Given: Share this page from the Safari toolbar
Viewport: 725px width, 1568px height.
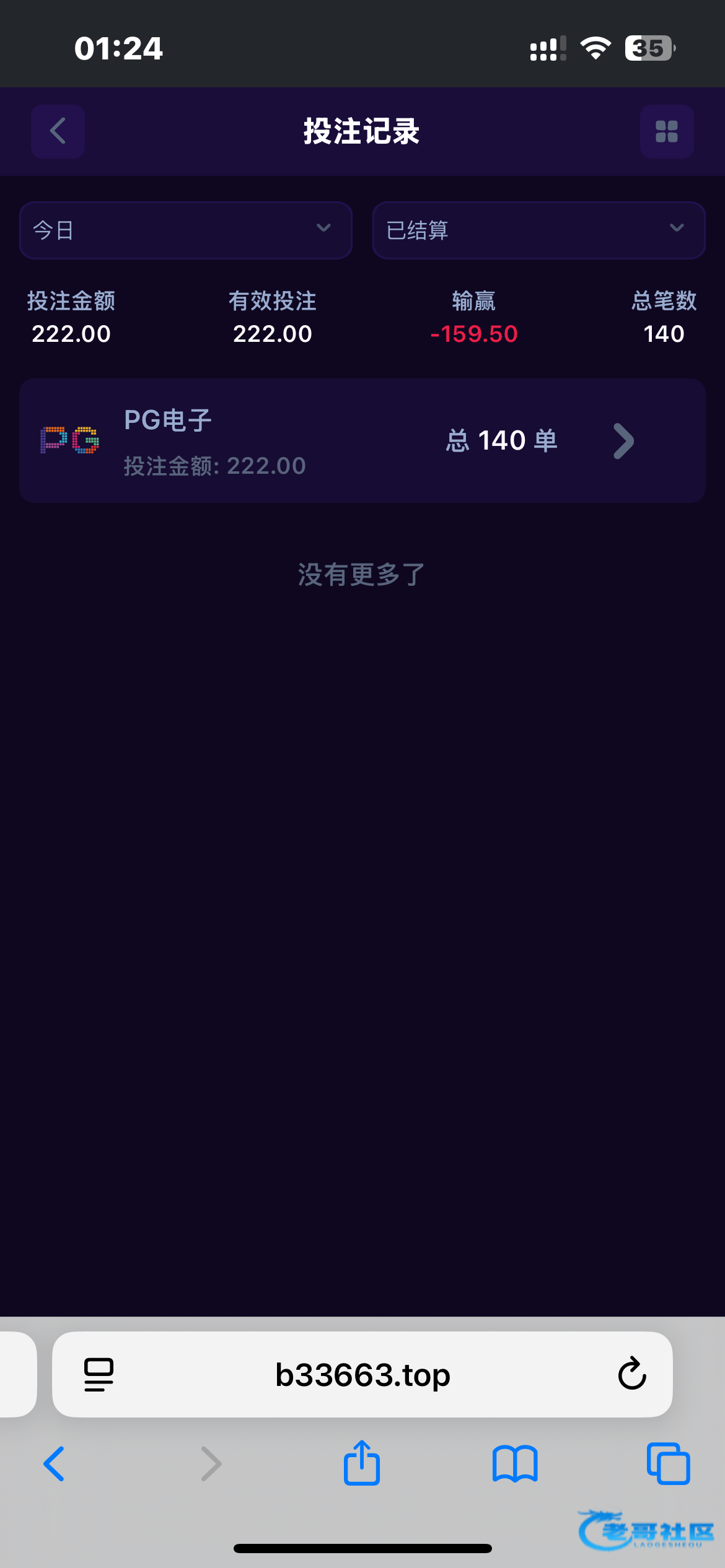Looking at the screenshot, I should click(x=362, y=1463).
